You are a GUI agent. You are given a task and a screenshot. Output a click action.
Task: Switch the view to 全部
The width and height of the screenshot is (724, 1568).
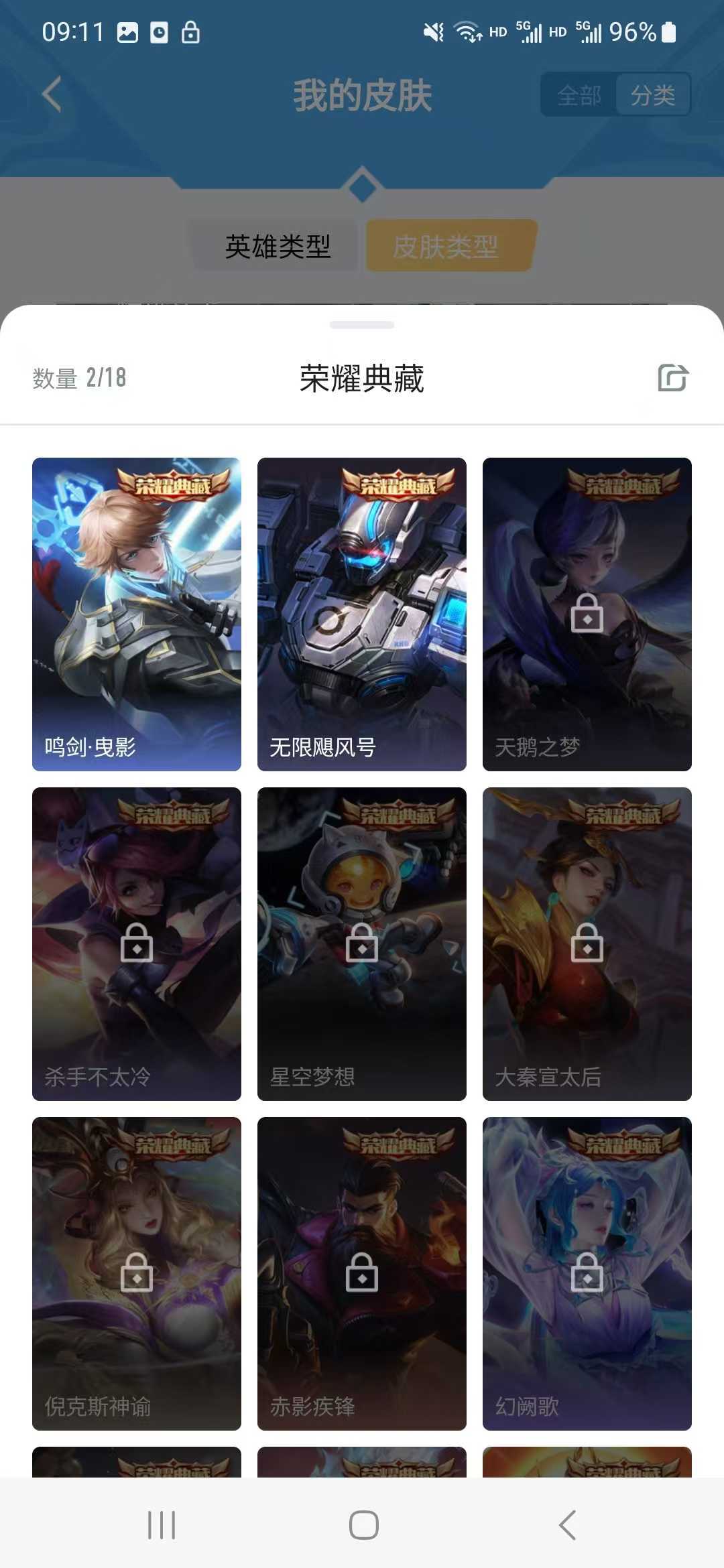579,96
